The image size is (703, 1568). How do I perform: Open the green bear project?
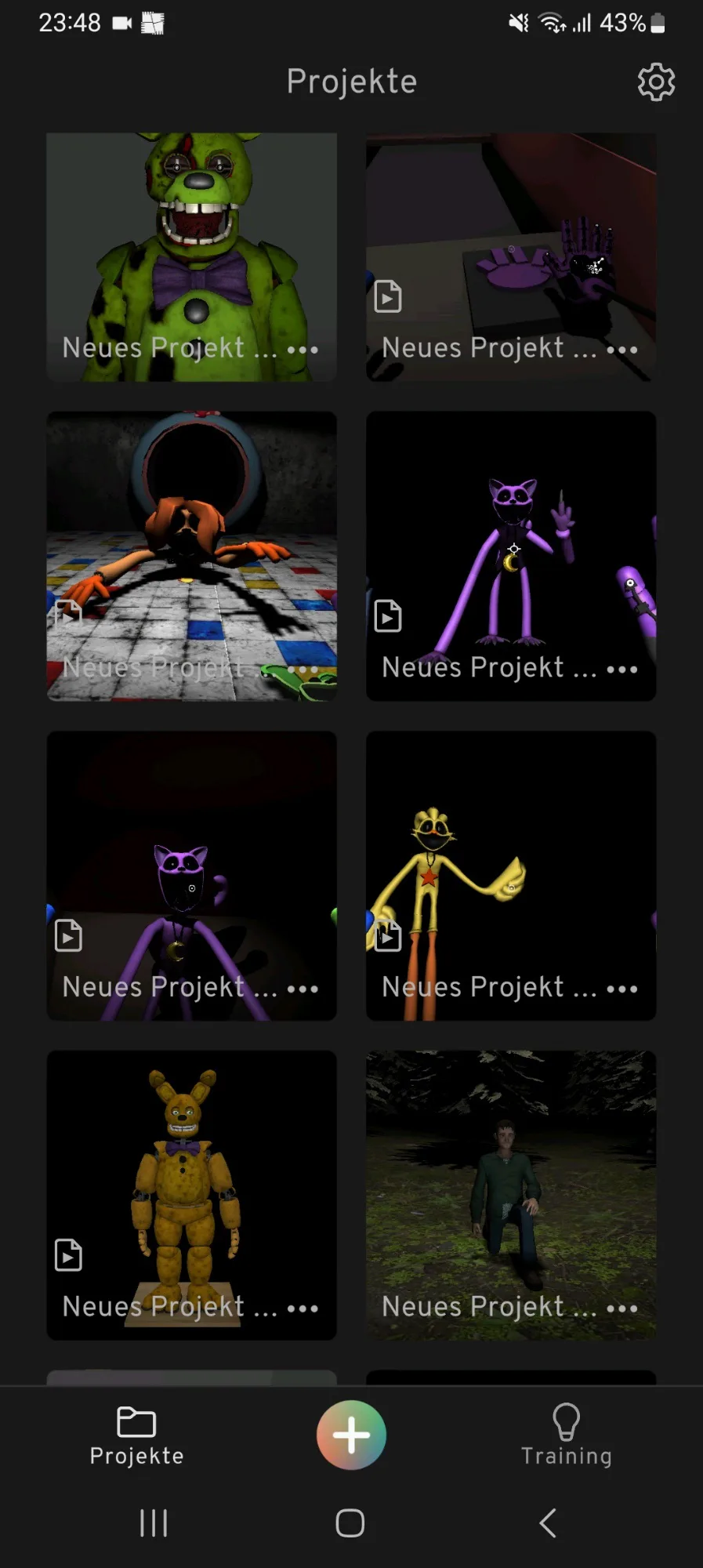point(191,256)
